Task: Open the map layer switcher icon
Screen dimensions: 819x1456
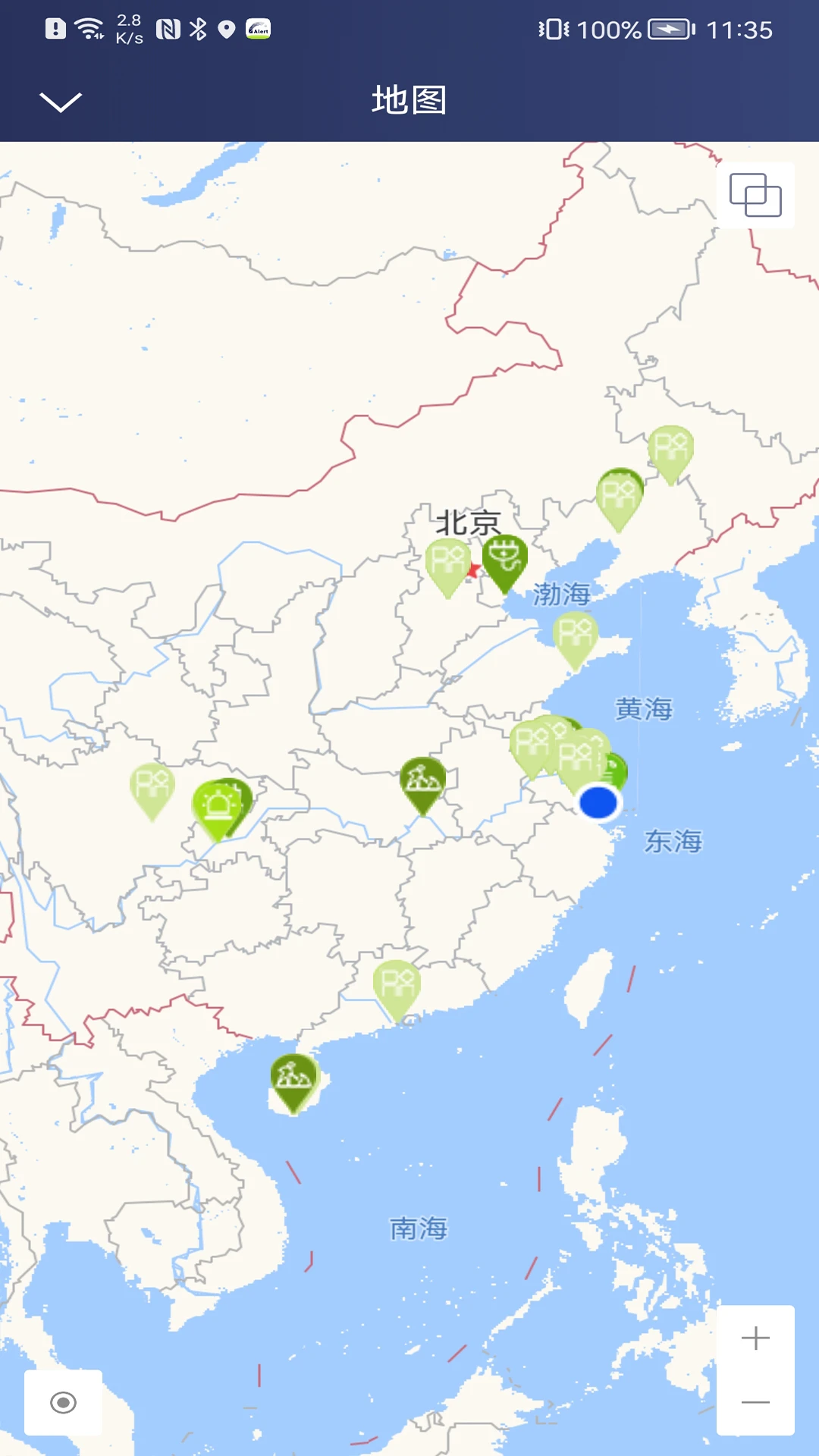Action: pyautogui.click(x=756, y=195)
